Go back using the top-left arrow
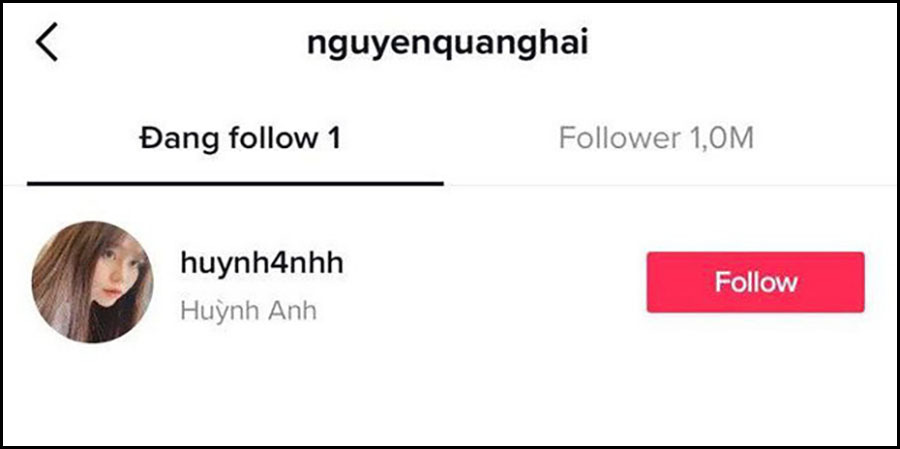900x449 pixels. [47, 45]
